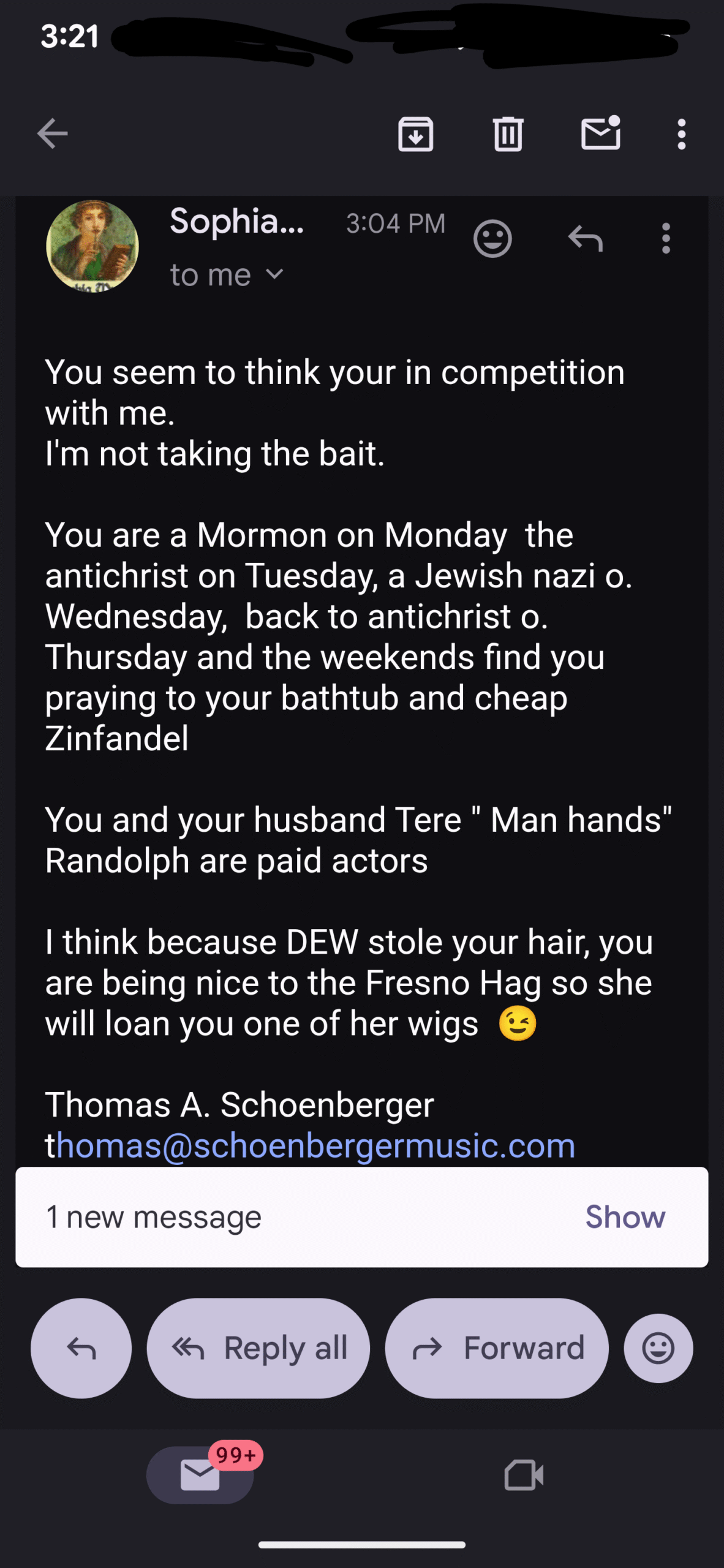Screen dimensions: 724x1568
Task: Add emoji reaction next to 3:04 PM
Action: click(x=492, y=238)
